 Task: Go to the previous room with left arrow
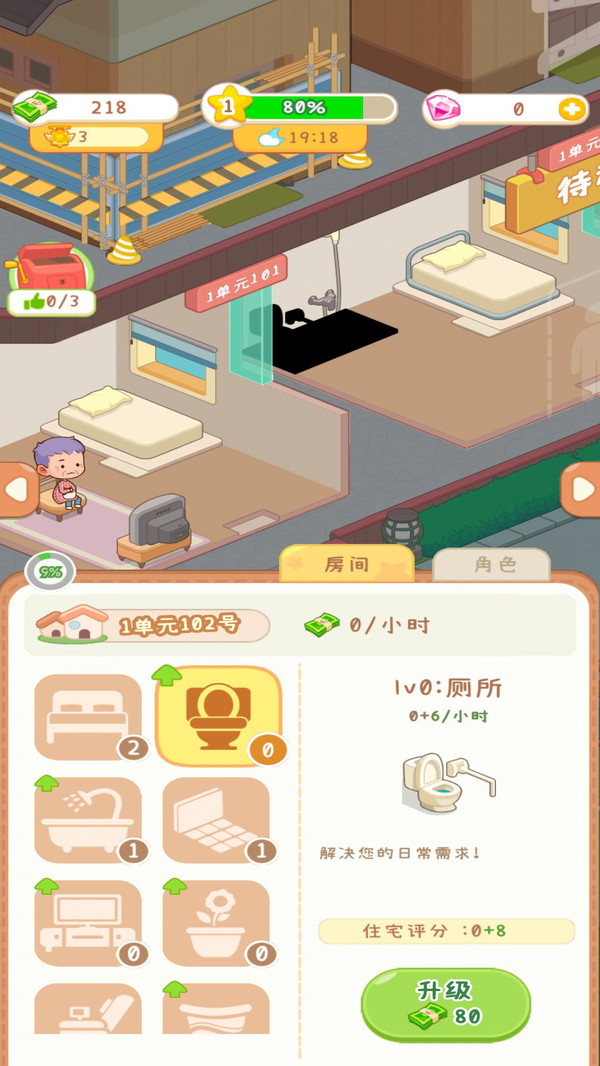pos(16,489)
